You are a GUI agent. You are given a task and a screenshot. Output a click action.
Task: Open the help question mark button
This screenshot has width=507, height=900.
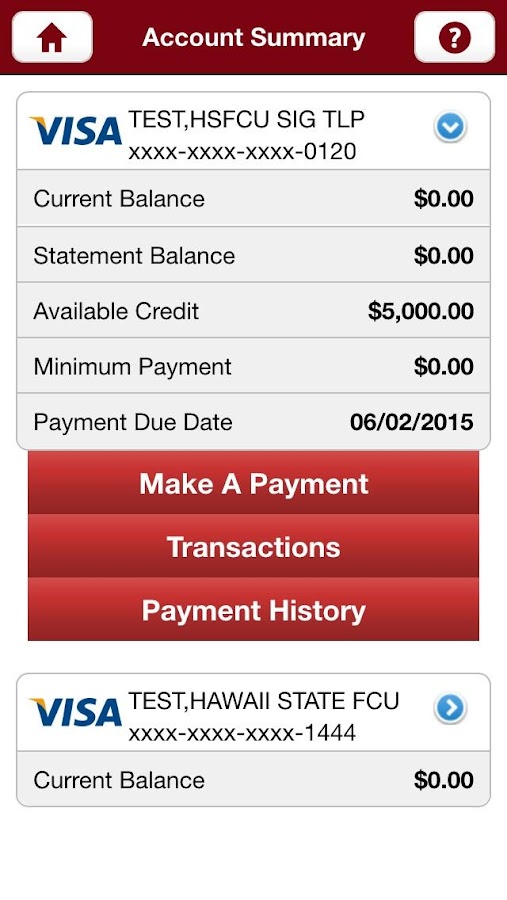tap(454, 37)
